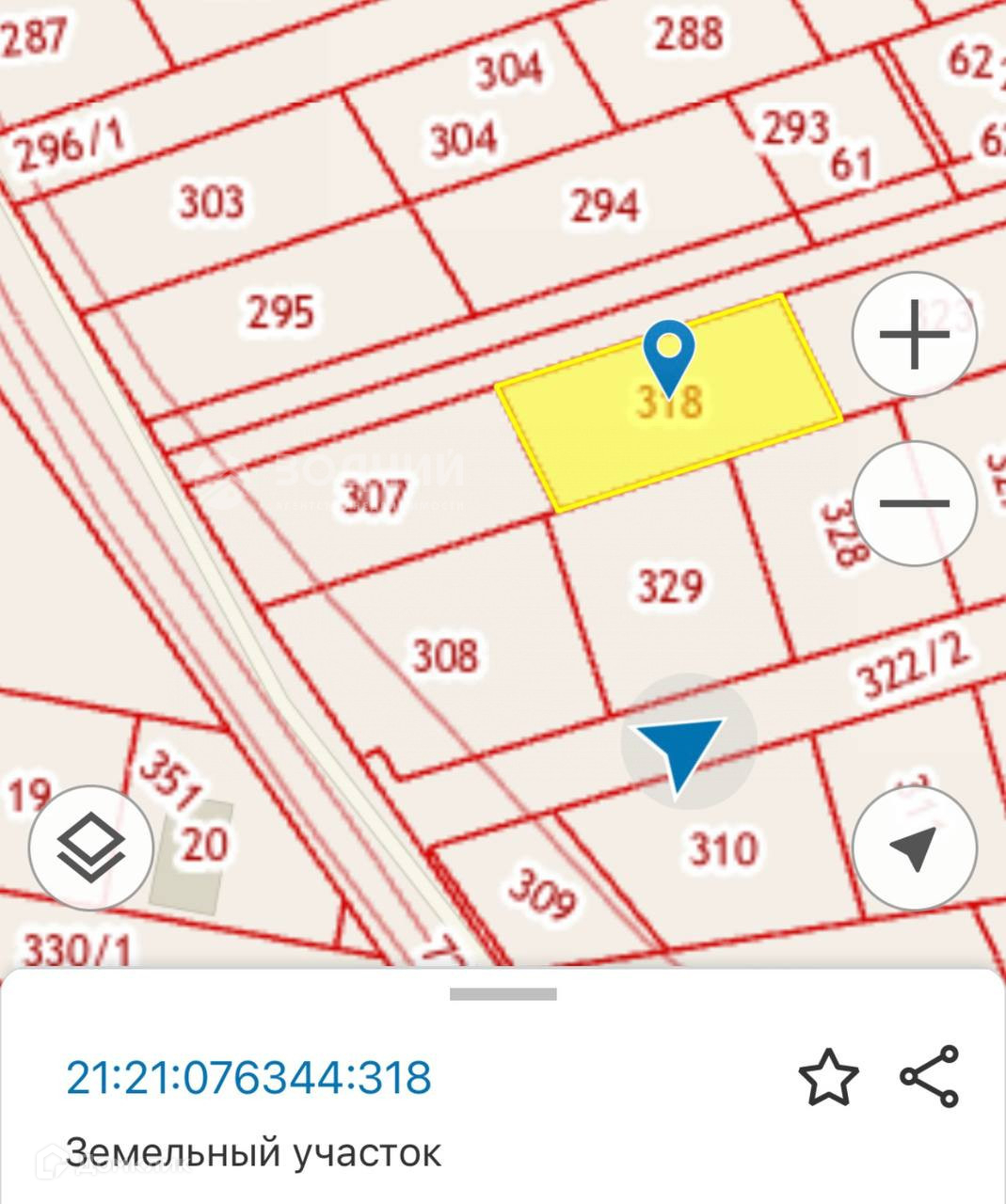1006x1204 pixels.
Task: Zoom in on the map
Action: [914, 334]
